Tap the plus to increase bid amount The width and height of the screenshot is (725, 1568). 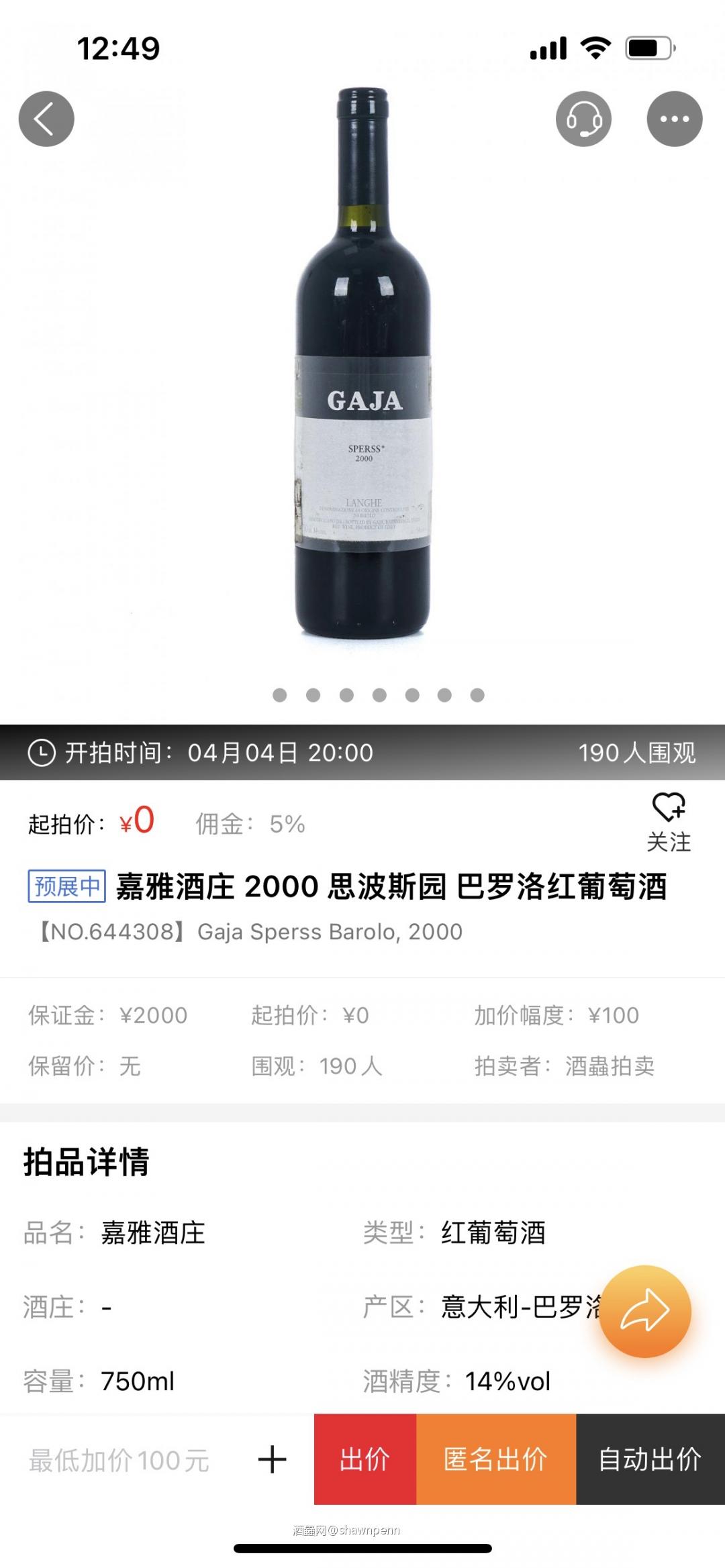[x=269, y=1459]
